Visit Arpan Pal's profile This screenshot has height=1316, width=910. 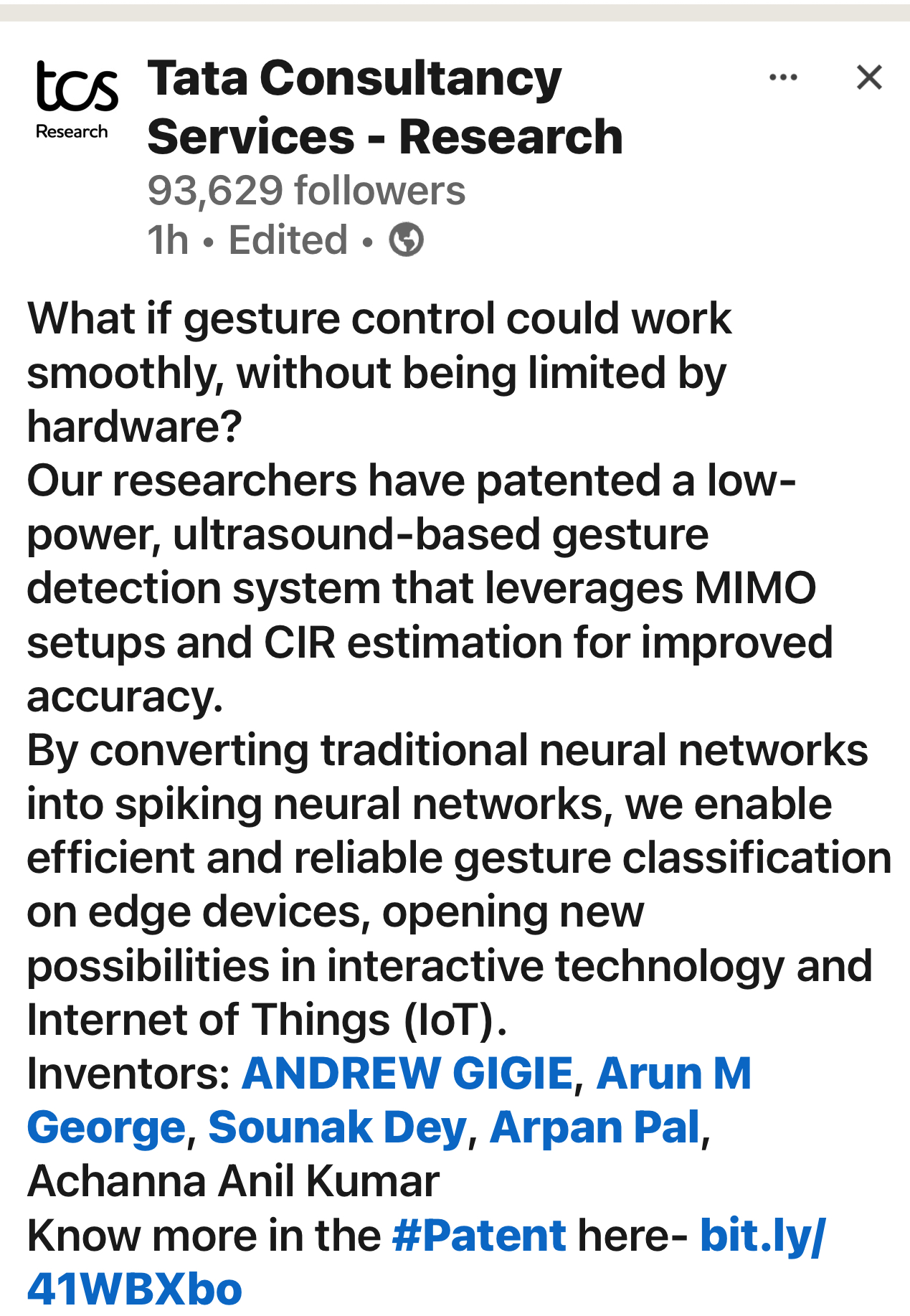[x=594, y=1127]
